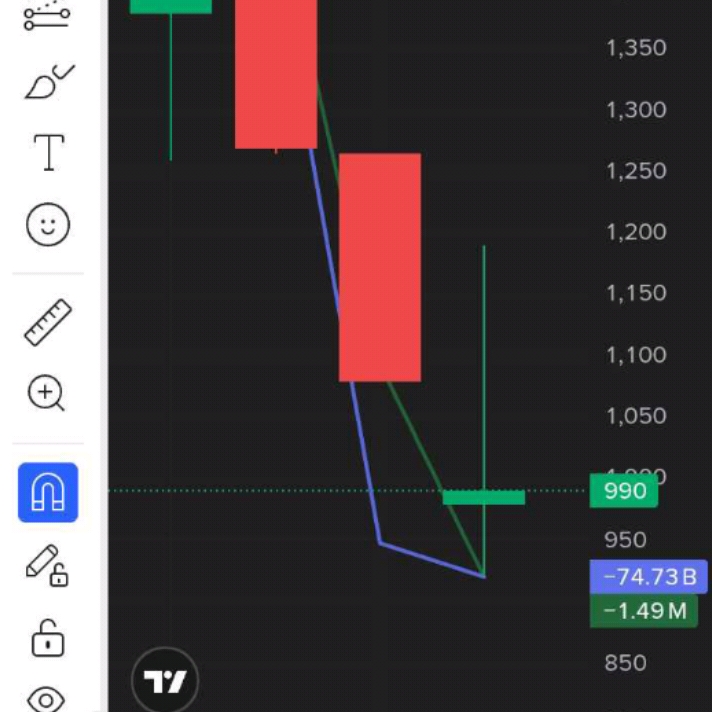
Task: Choose the text annotation tool
Action: coord(48,151)
